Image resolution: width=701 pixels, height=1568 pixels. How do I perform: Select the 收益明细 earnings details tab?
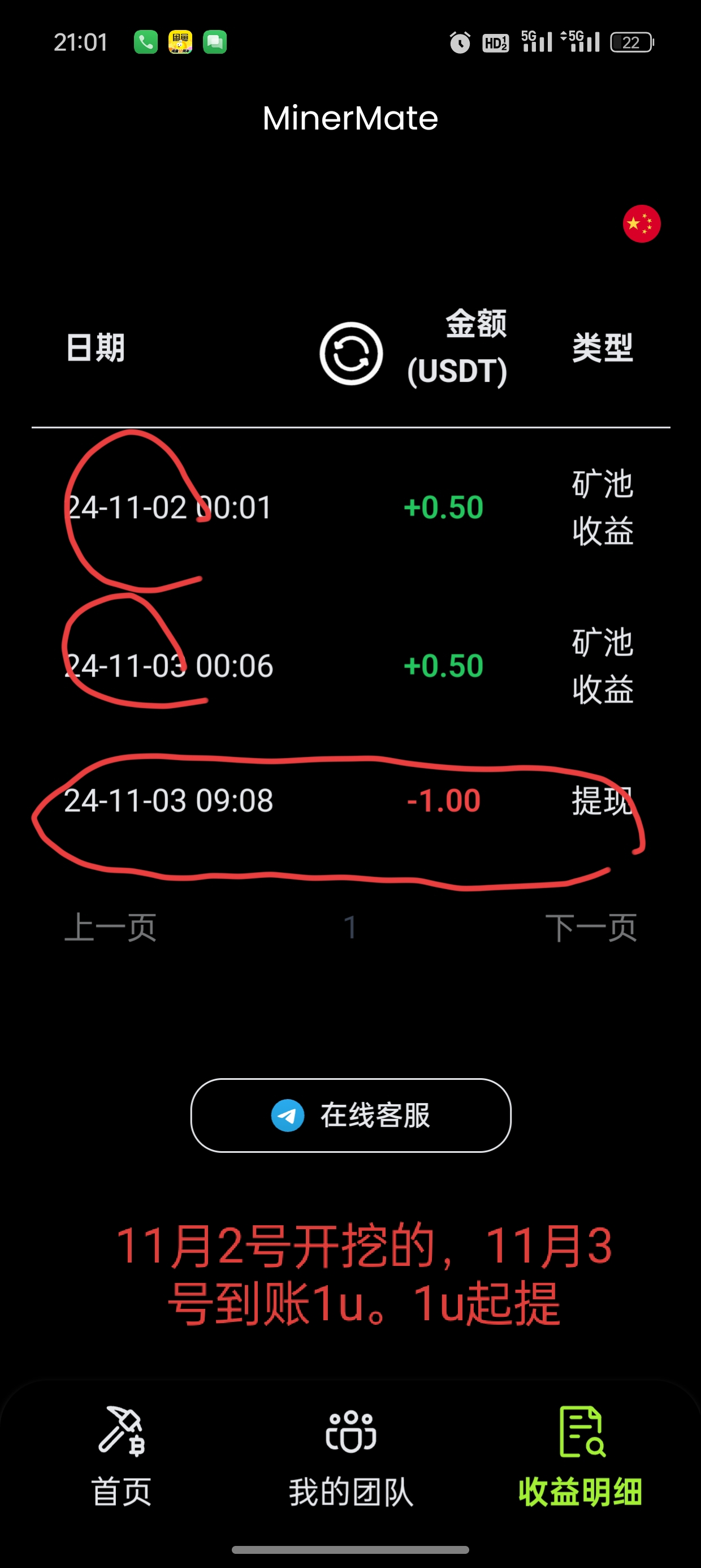tap(581, 1457)
